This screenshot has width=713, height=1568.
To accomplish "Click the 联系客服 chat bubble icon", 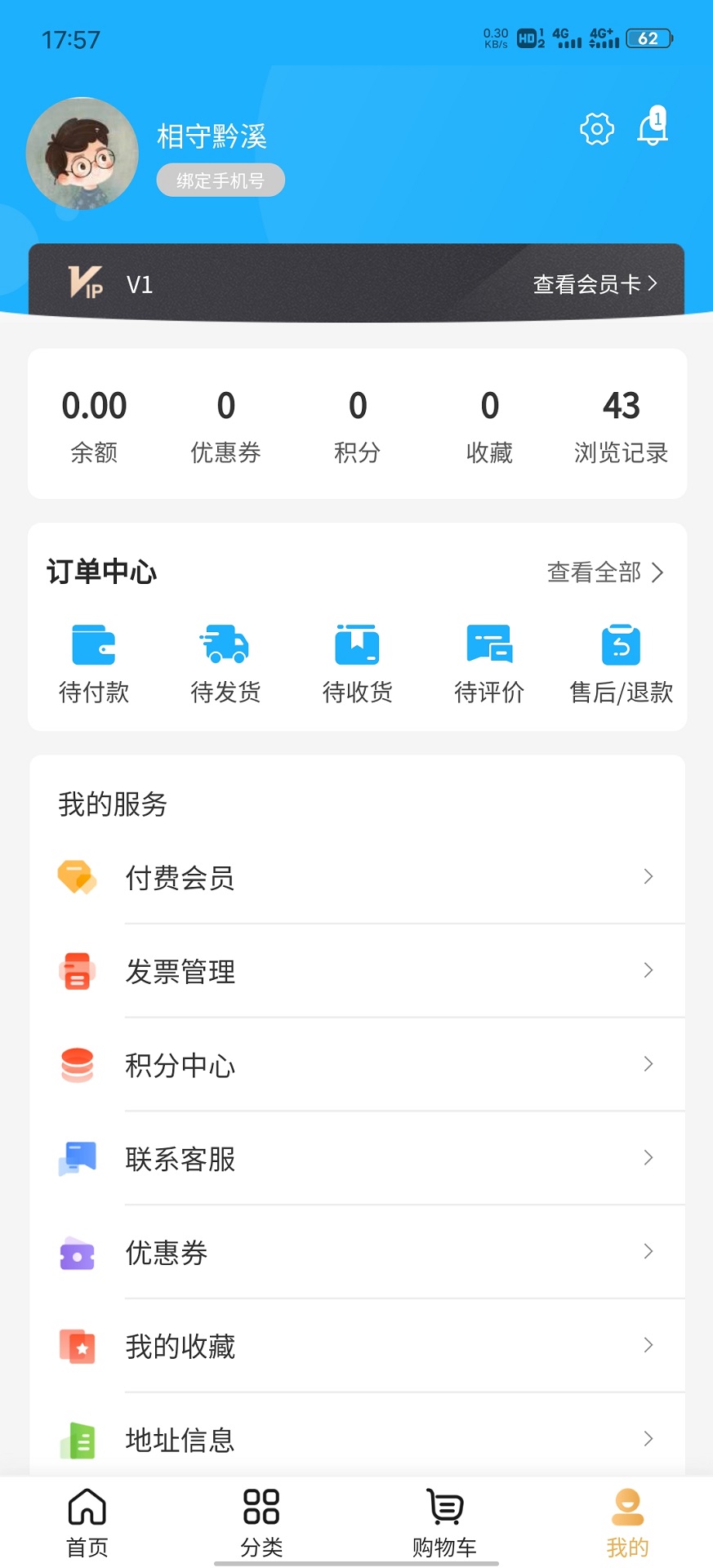I will pyautogui.click(x=78, y=1158).
